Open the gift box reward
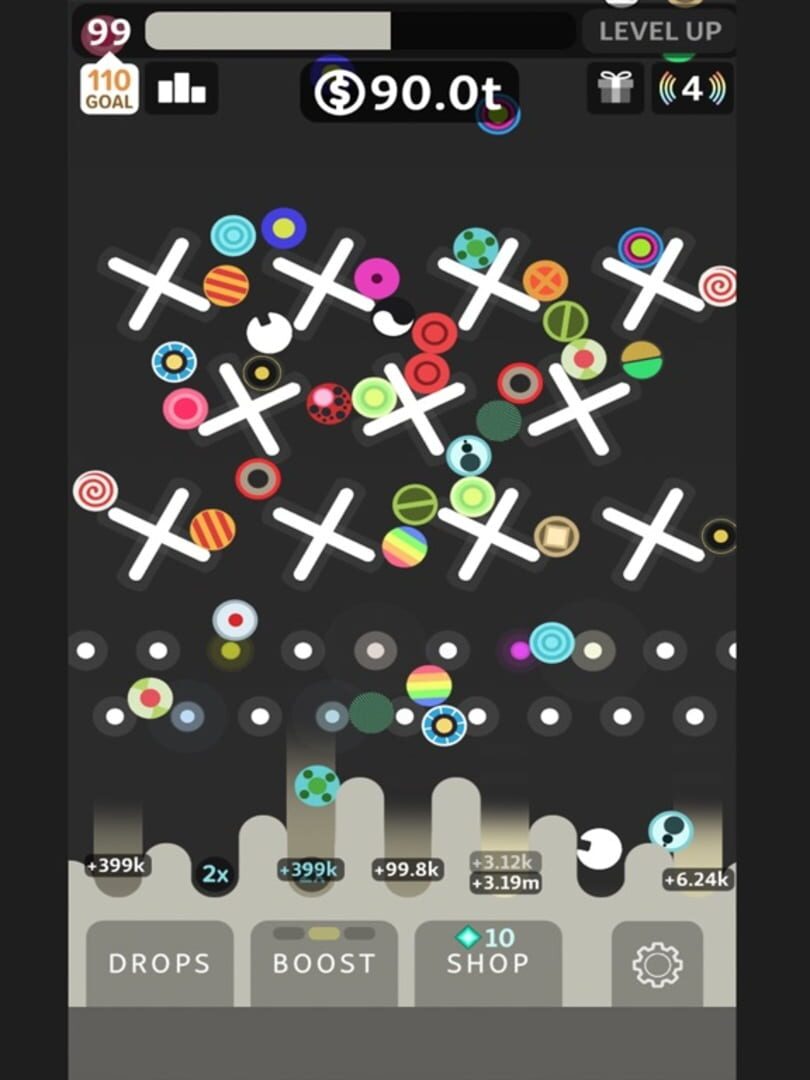The image size is (810, 1080). (615, 89)
